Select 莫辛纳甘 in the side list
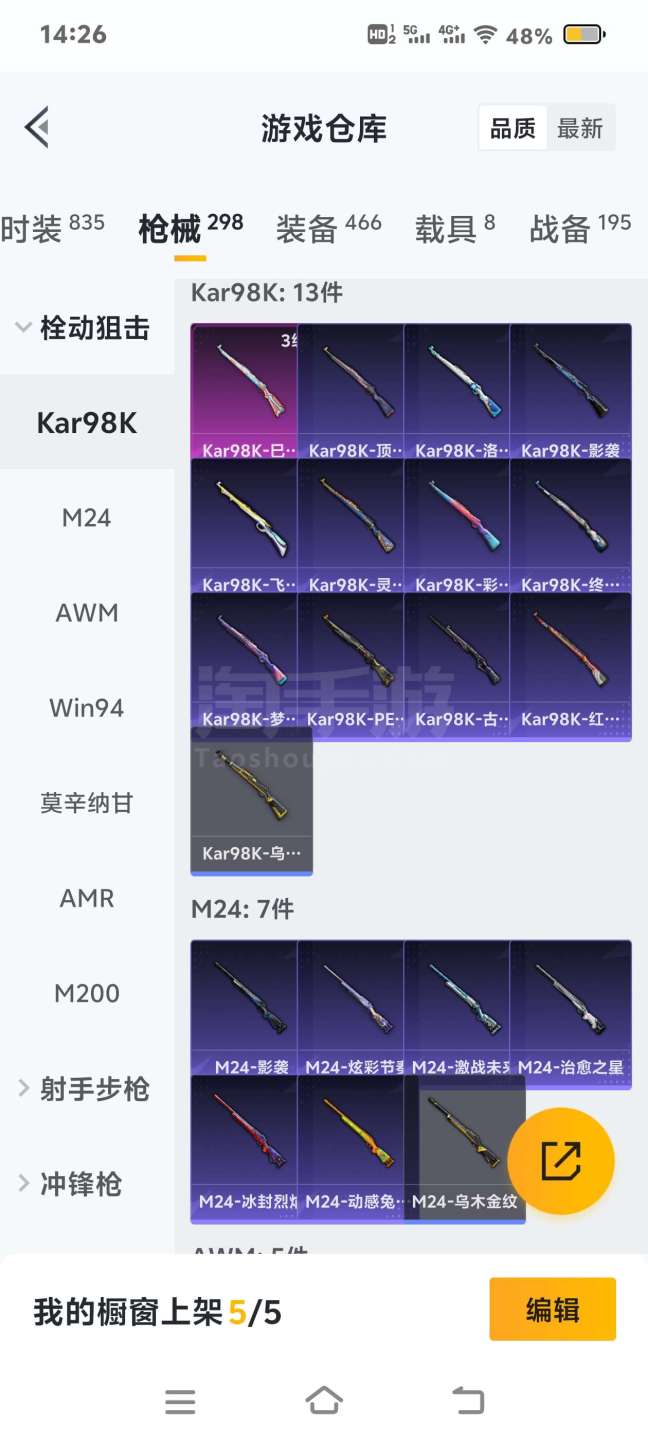Viewport: 648px width, 1440px height. coord(87,803)
